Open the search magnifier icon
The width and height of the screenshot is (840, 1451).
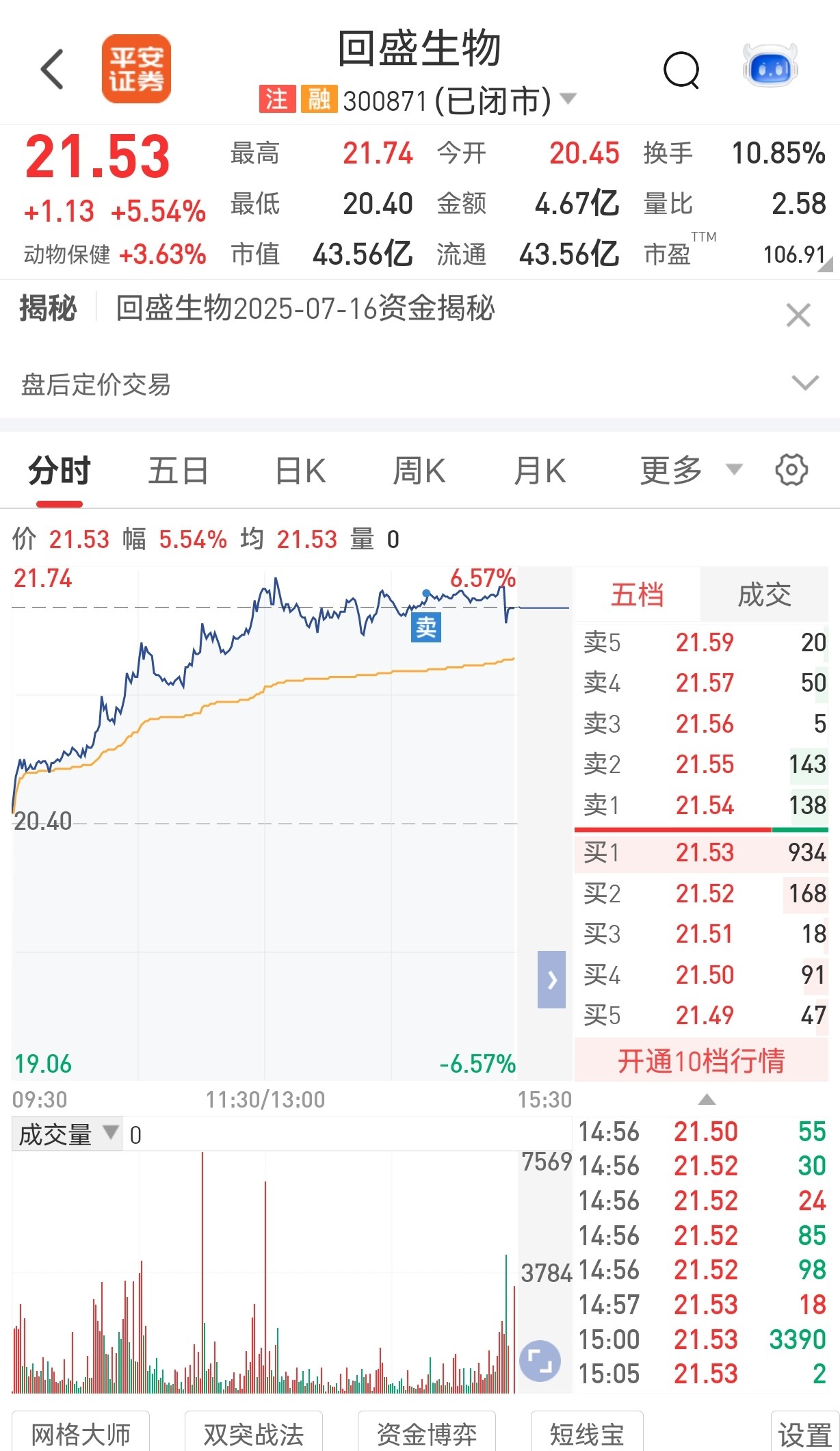tap(681, 69)
